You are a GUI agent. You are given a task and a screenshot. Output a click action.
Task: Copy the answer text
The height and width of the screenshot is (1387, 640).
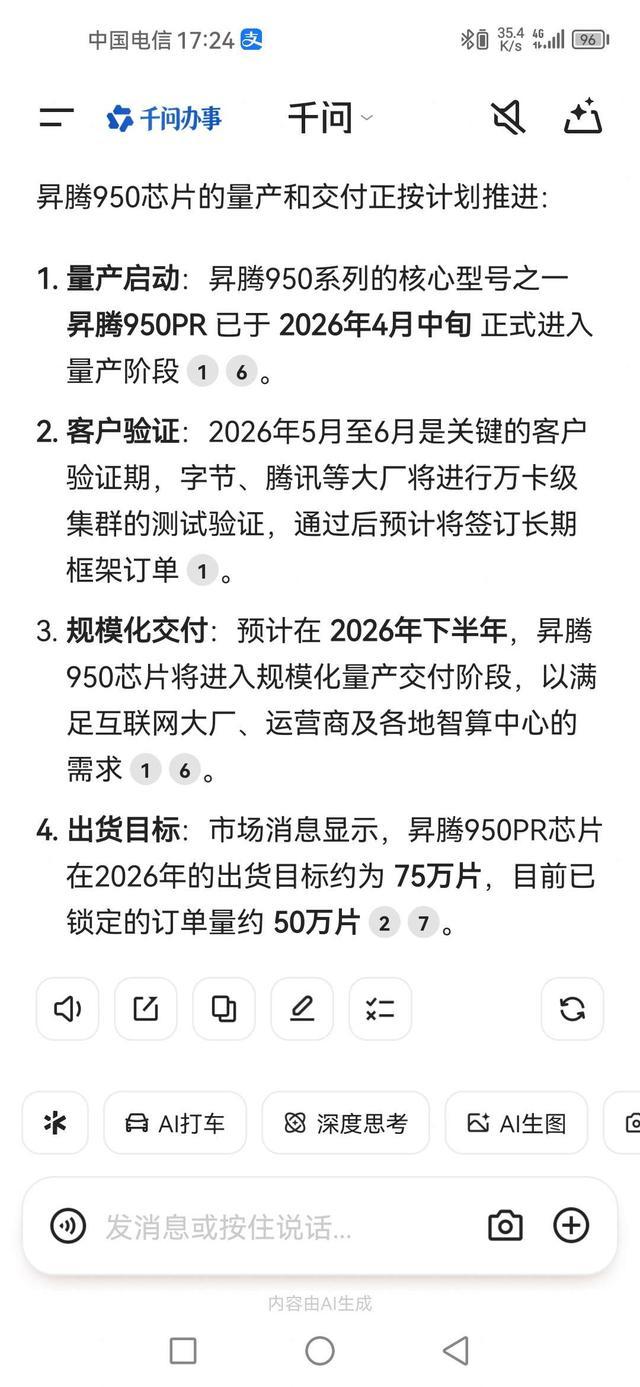224,1009
